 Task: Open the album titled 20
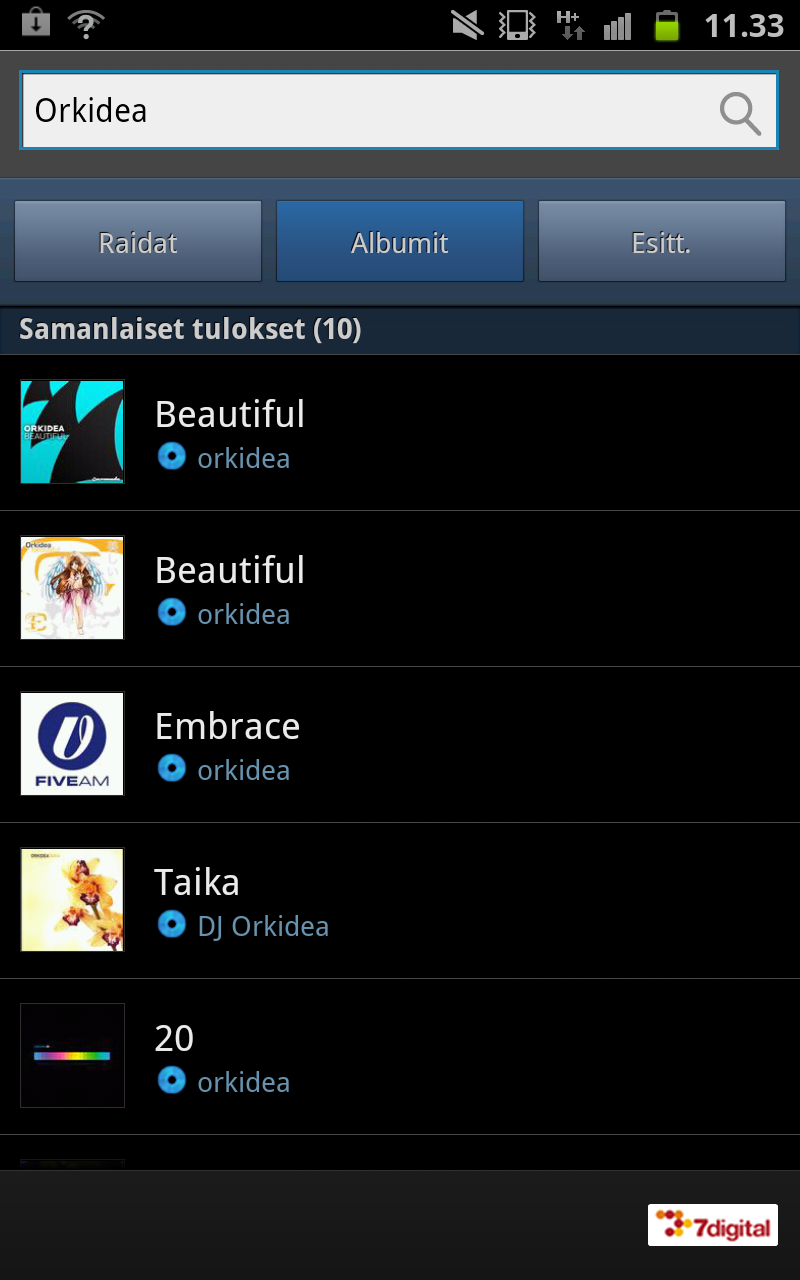coord(400,1057)
